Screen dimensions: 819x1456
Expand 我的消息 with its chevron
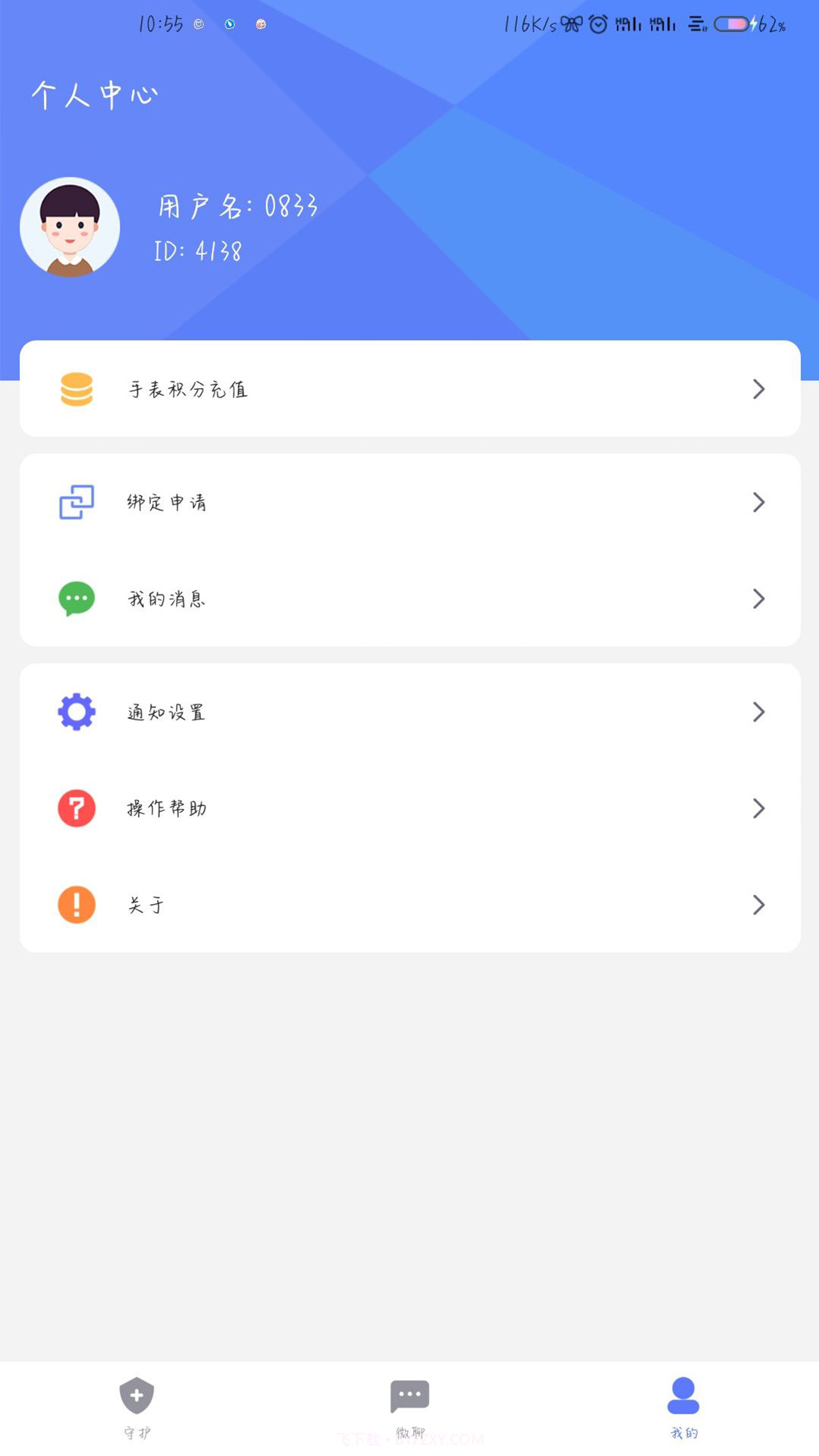[758, 598]
